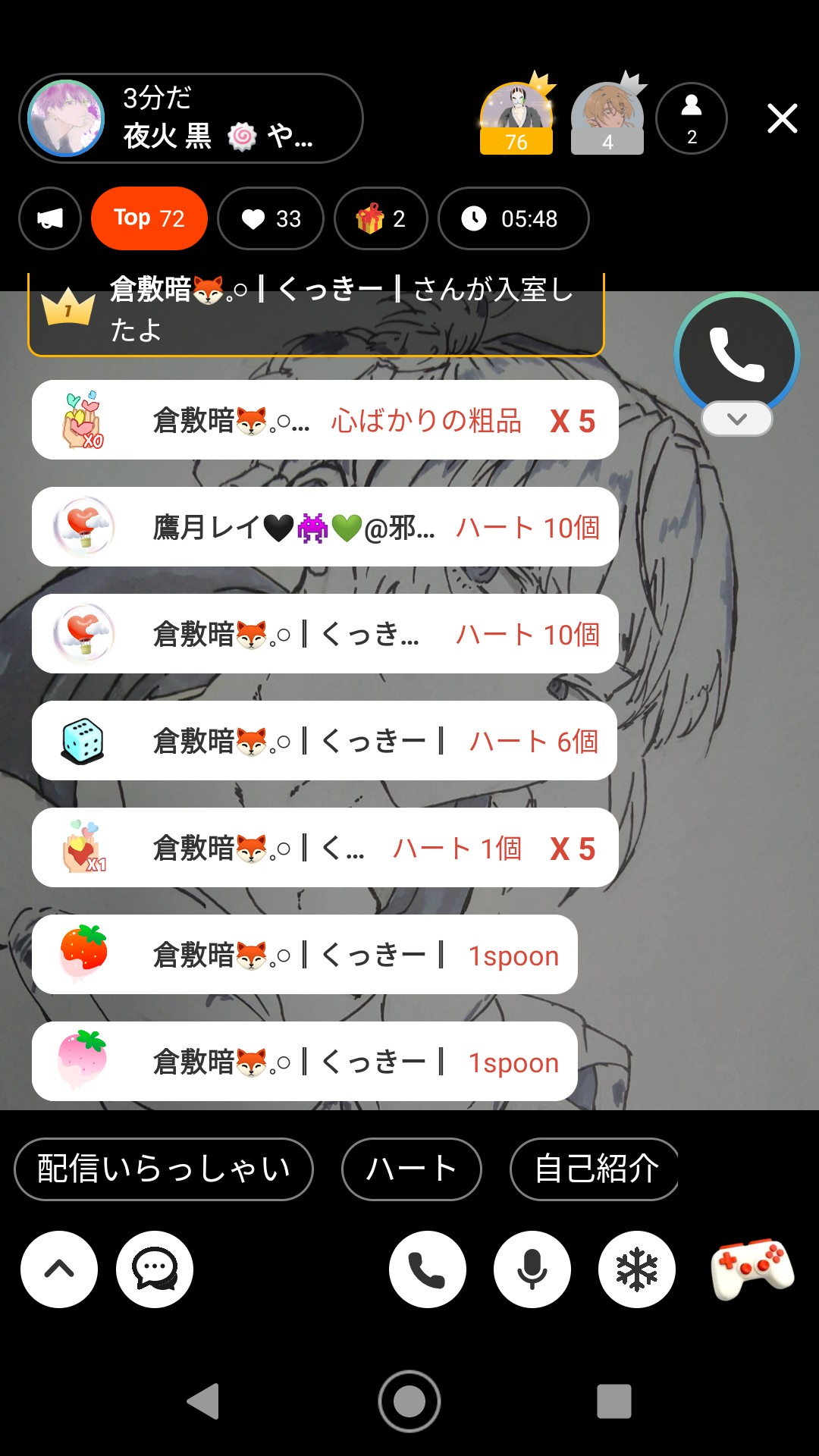Tap the megaphone announcement icon
This screenshot has height=1456, width=819.
pos(50,218)
